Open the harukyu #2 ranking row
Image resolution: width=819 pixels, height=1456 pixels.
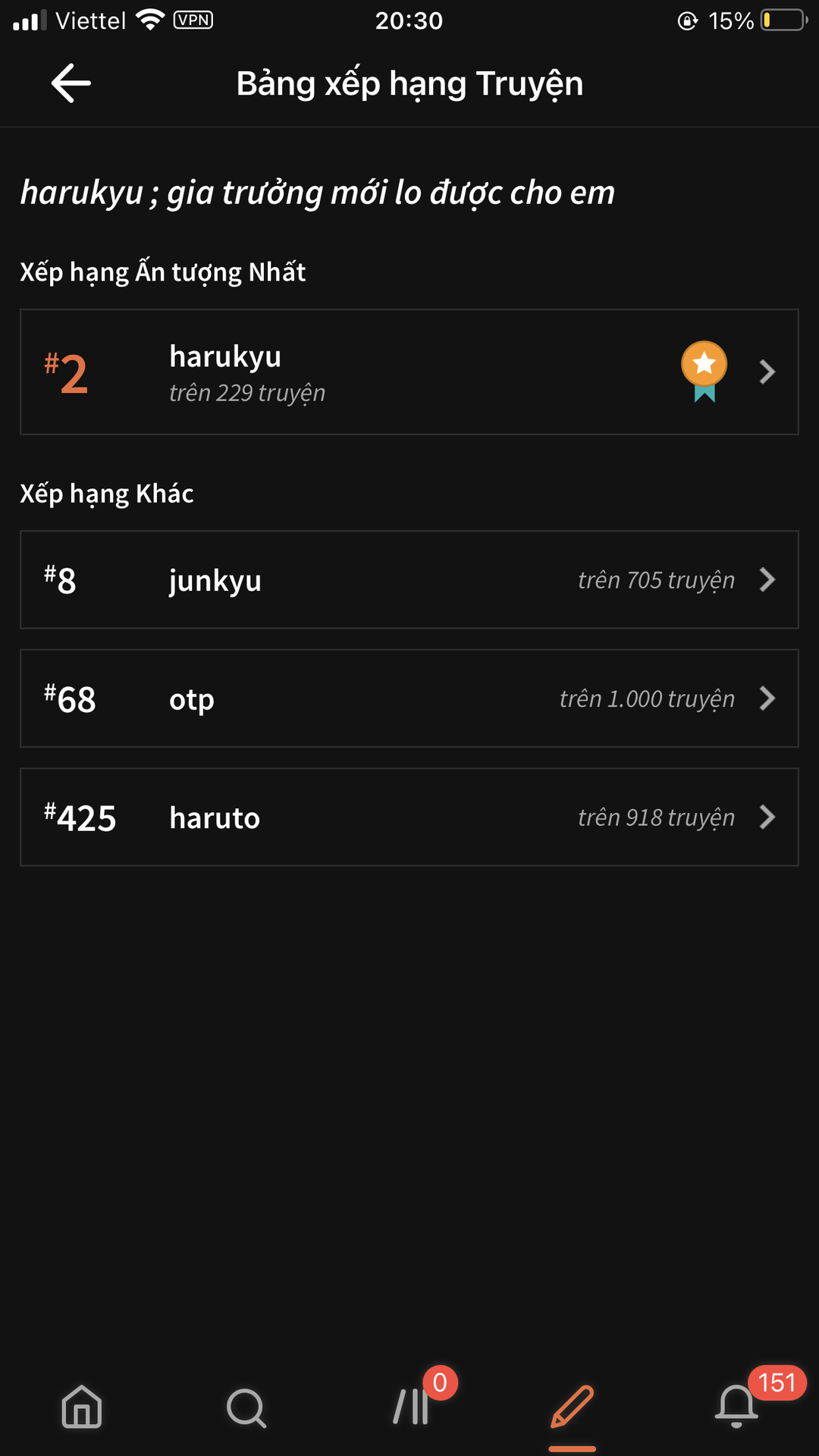[409, 372]
